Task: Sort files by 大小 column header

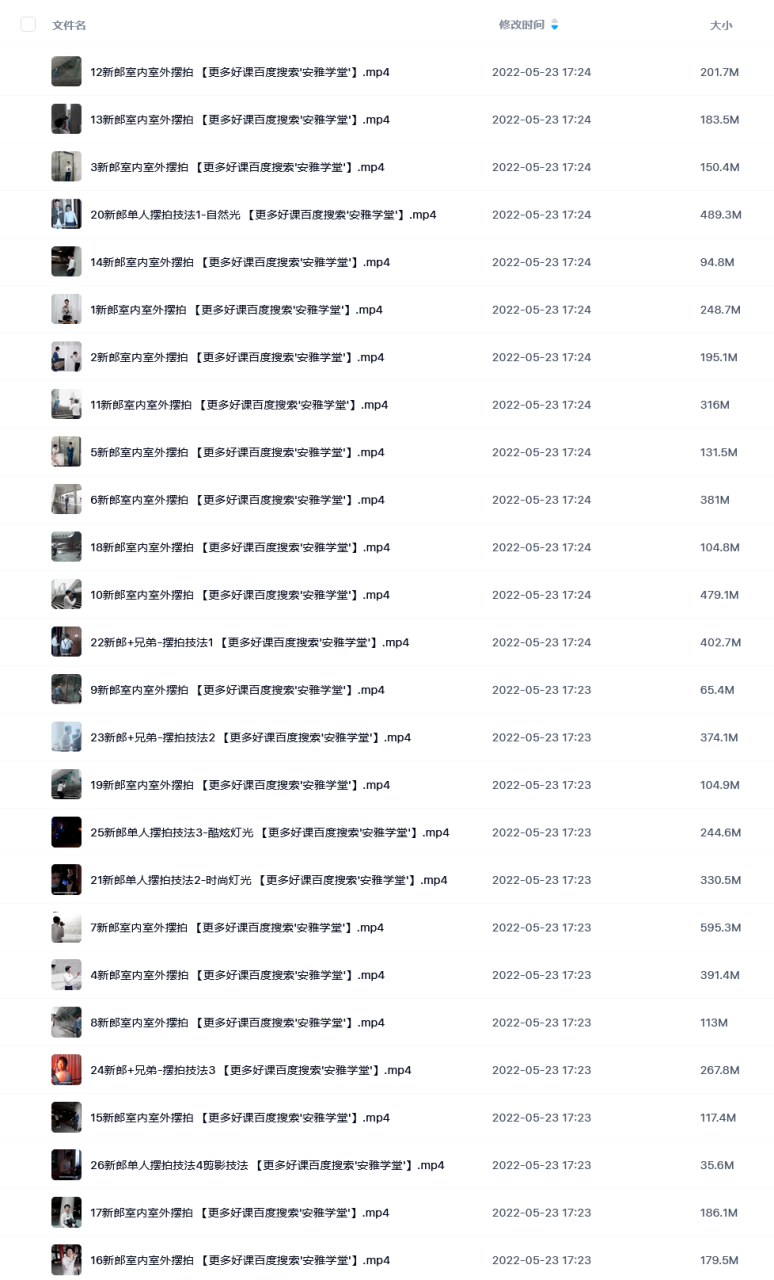Action: (x=721, y=25)
